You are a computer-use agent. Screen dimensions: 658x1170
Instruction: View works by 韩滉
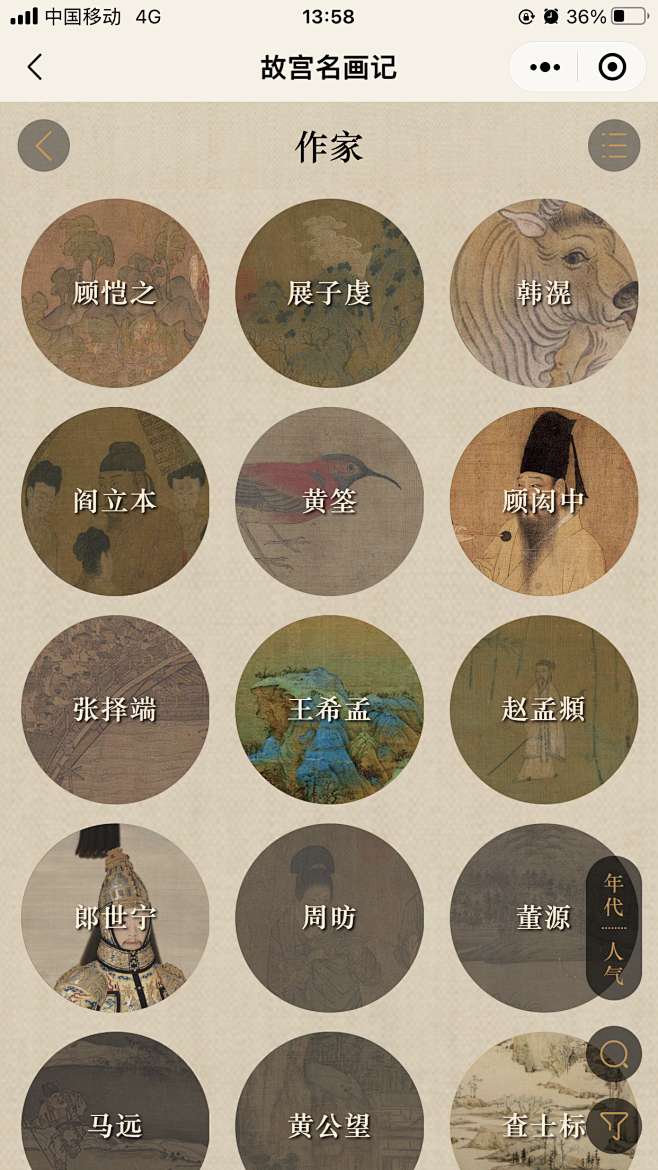coord(544,293)
